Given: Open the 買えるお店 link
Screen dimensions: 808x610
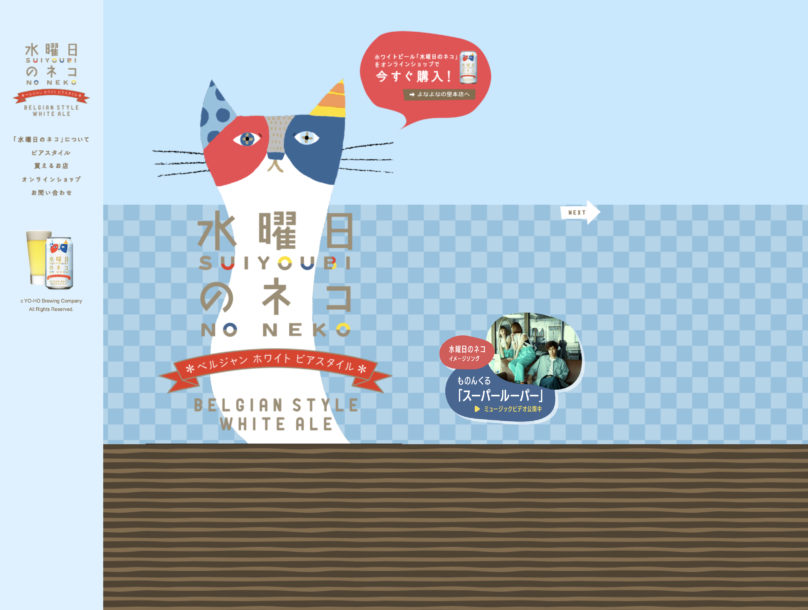Looking at the screenshot, I should (51, 165).
